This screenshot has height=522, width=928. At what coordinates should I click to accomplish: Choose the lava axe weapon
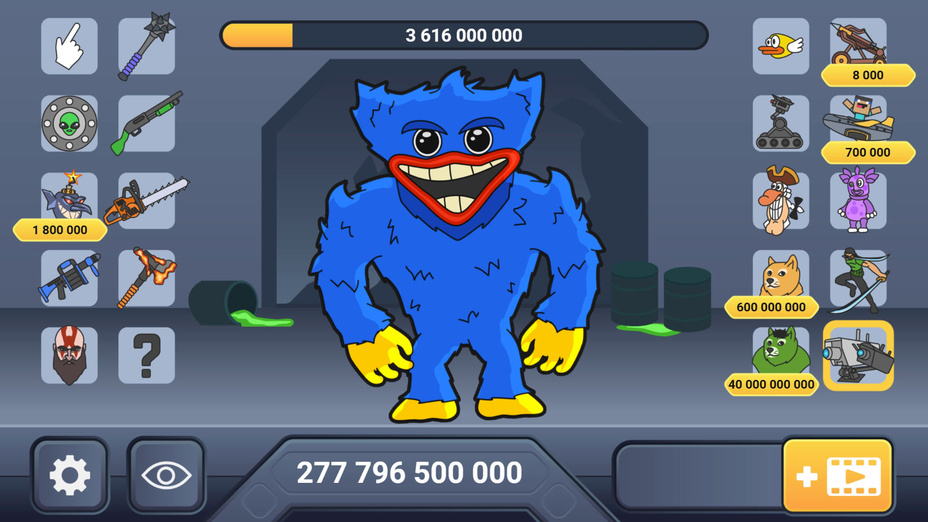pos(147,278)
